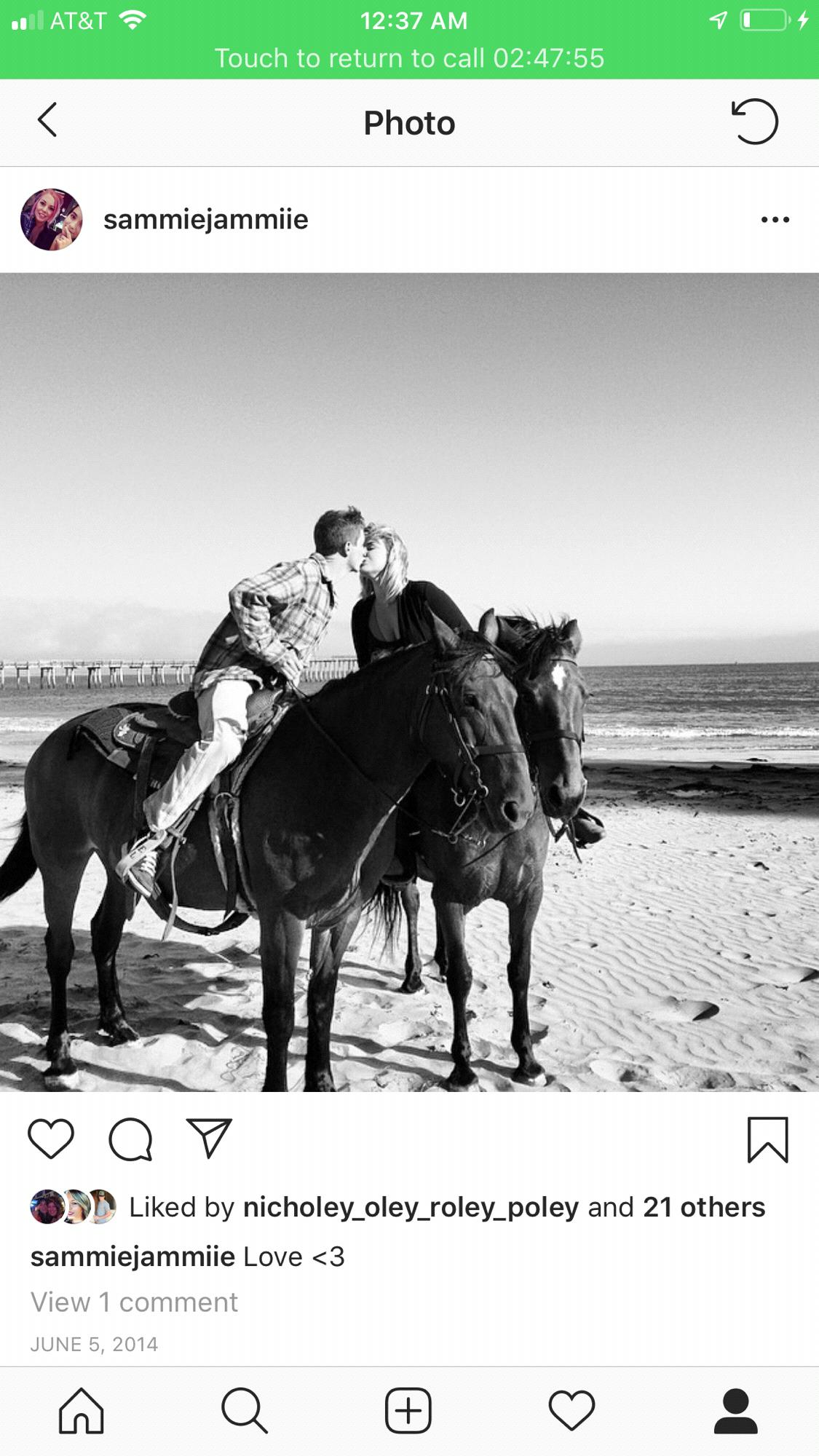The height and width of the screenshot is (1456, 819).
Task: Open the Activity heart tab
Action: pyautogui.click(x=571, y=1410)
